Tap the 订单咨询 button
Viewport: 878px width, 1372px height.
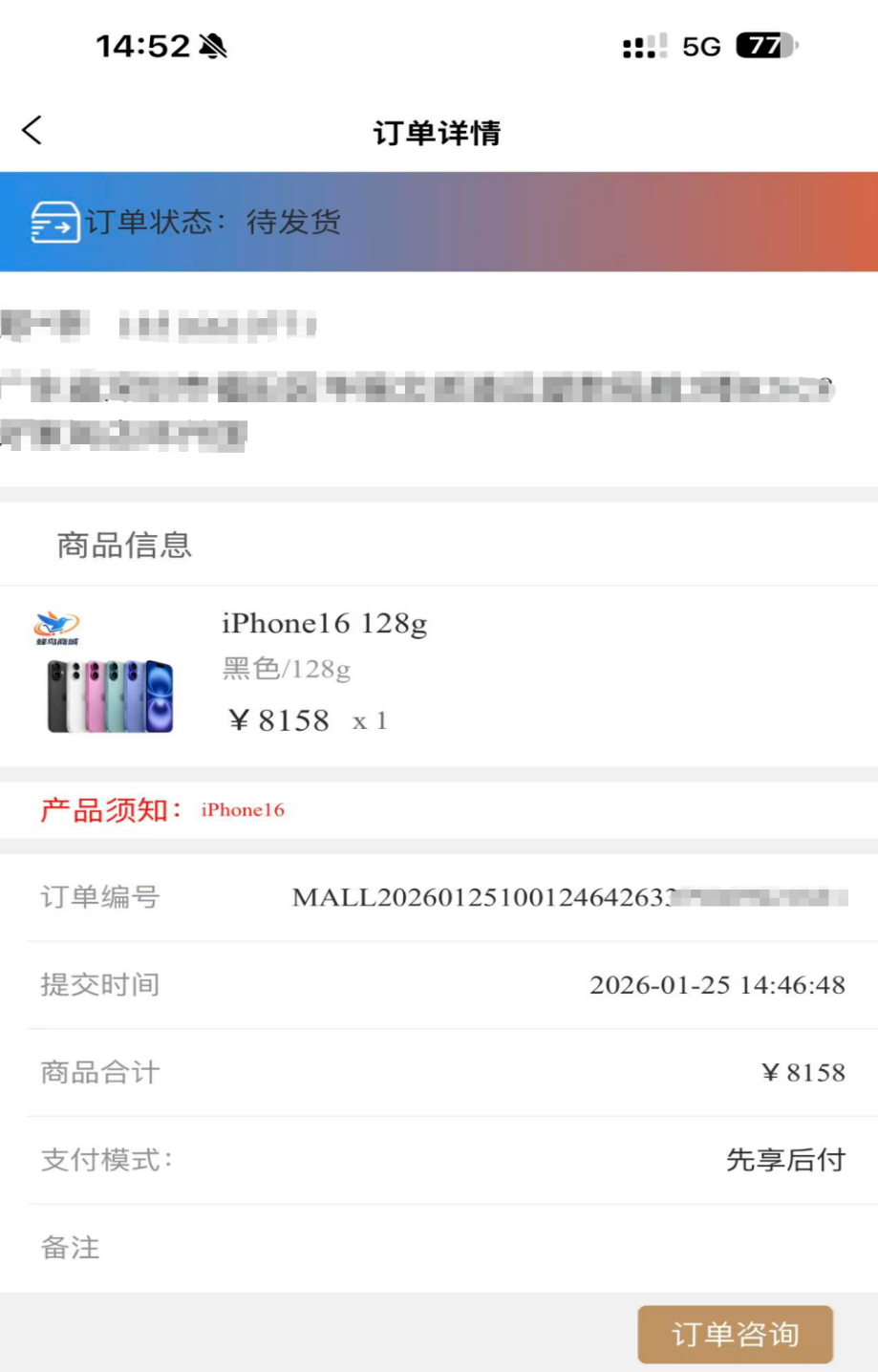coord(735,1334)
